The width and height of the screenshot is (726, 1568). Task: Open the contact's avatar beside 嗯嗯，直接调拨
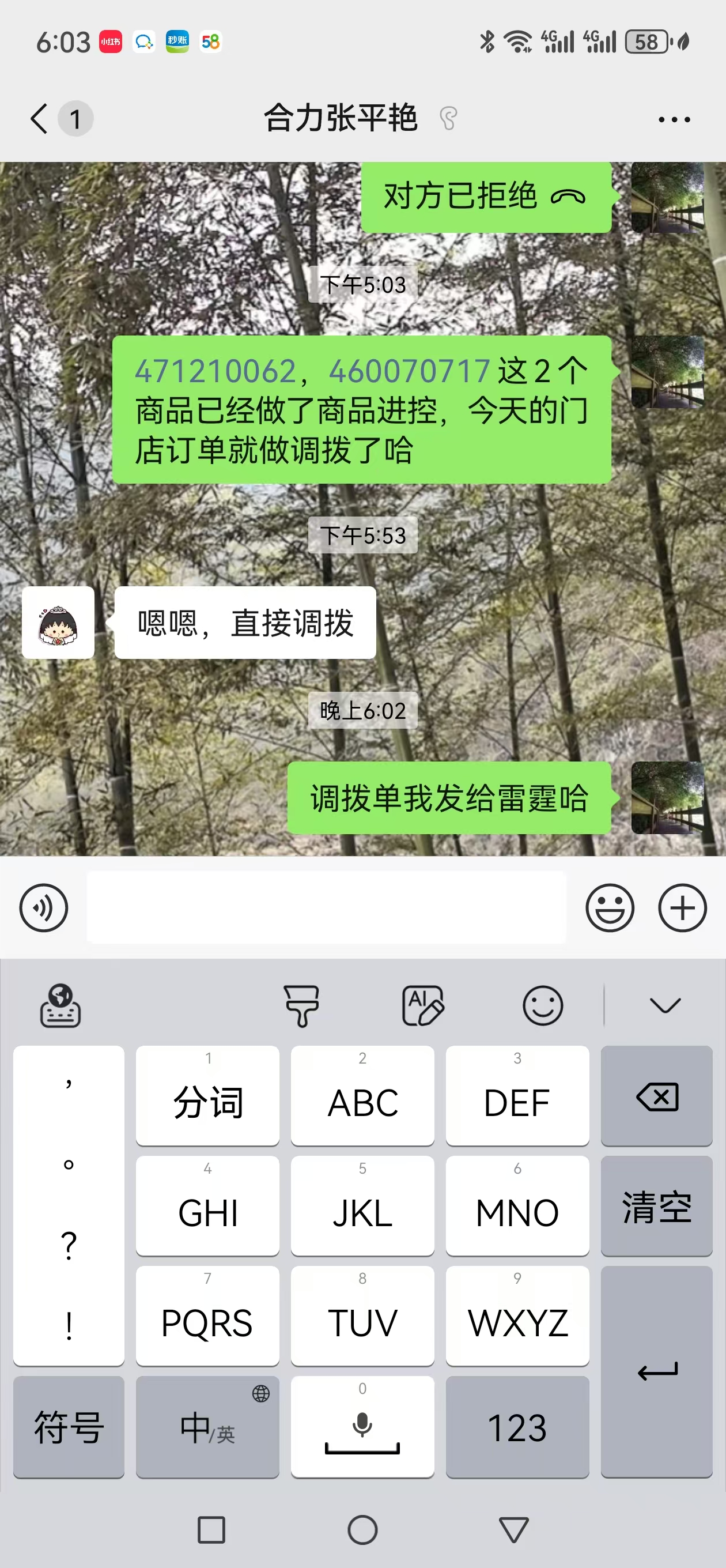[x=58, y=622]
